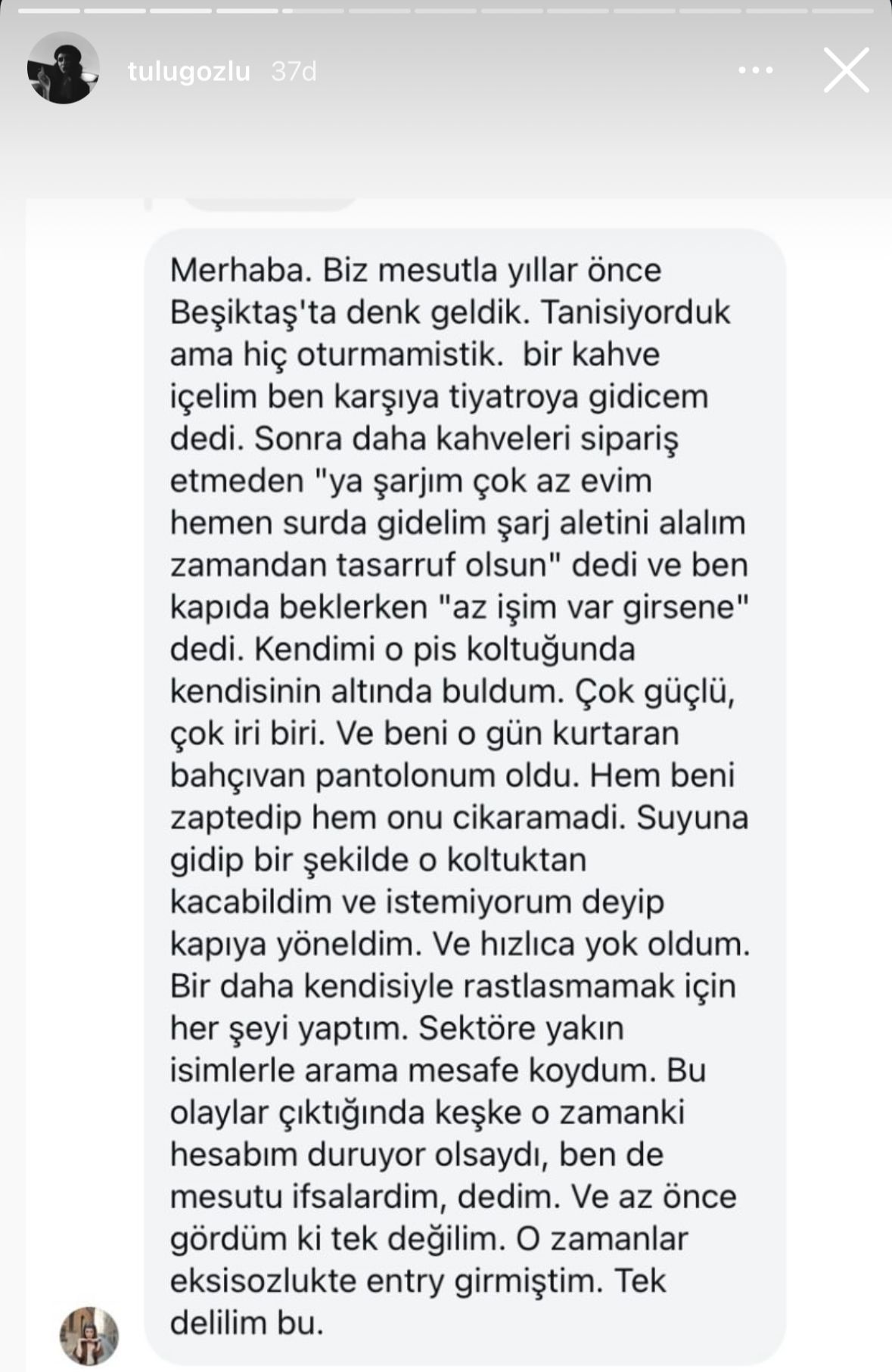892x1372 pixels.
Task: Tap the right edge to advance the story
Action: [x=870, y=681]
